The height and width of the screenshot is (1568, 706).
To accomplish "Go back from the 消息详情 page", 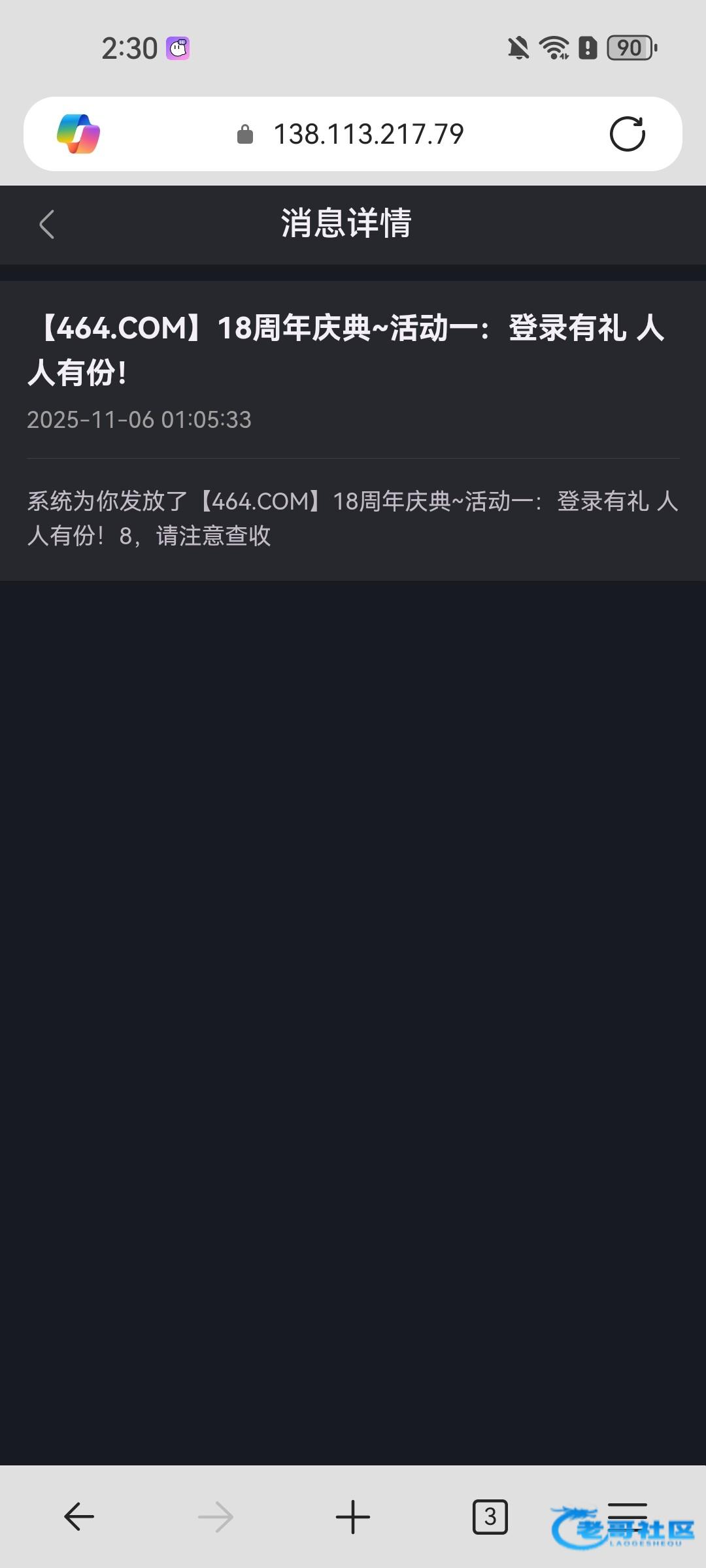I will tap(46, 225).
